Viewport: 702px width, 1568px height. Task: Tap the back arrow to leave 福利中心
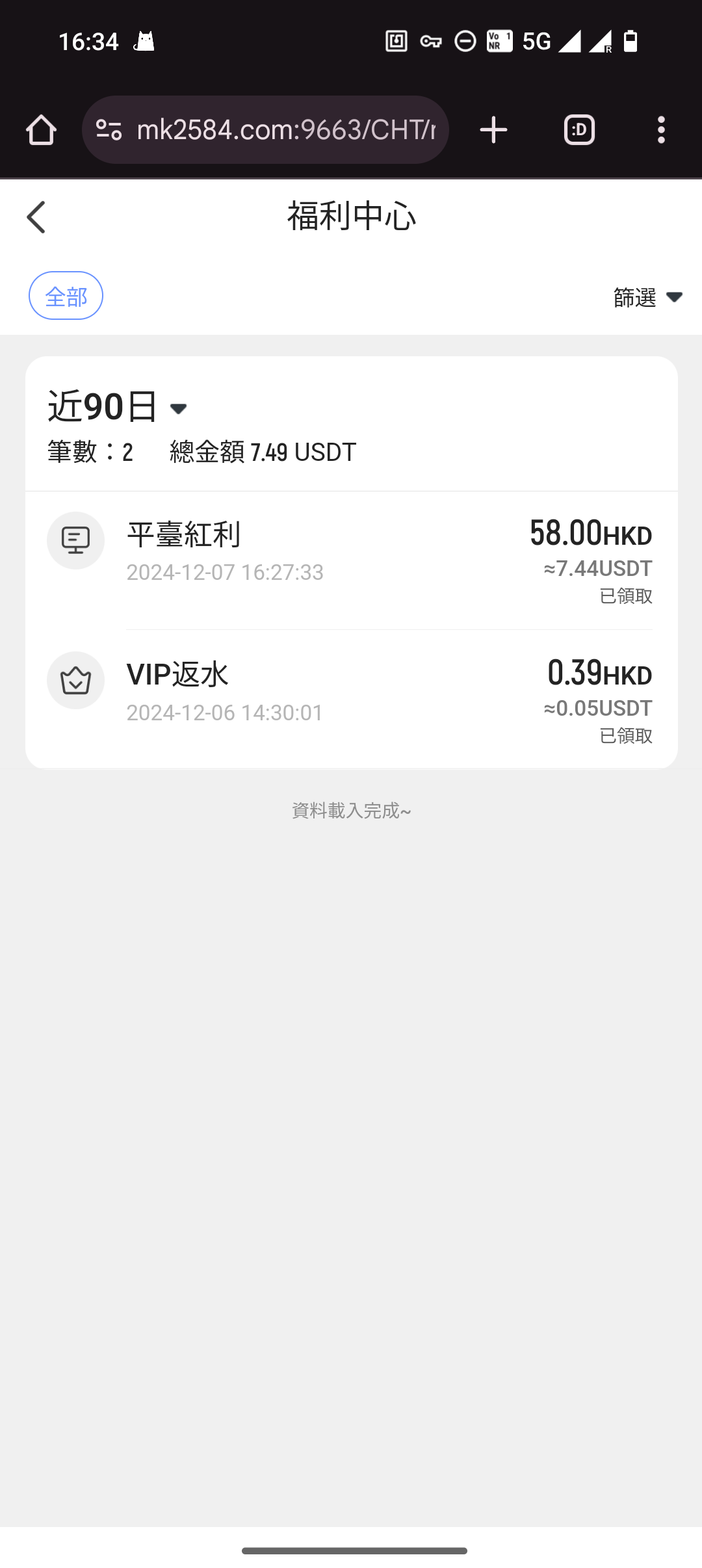coord(36,216)
